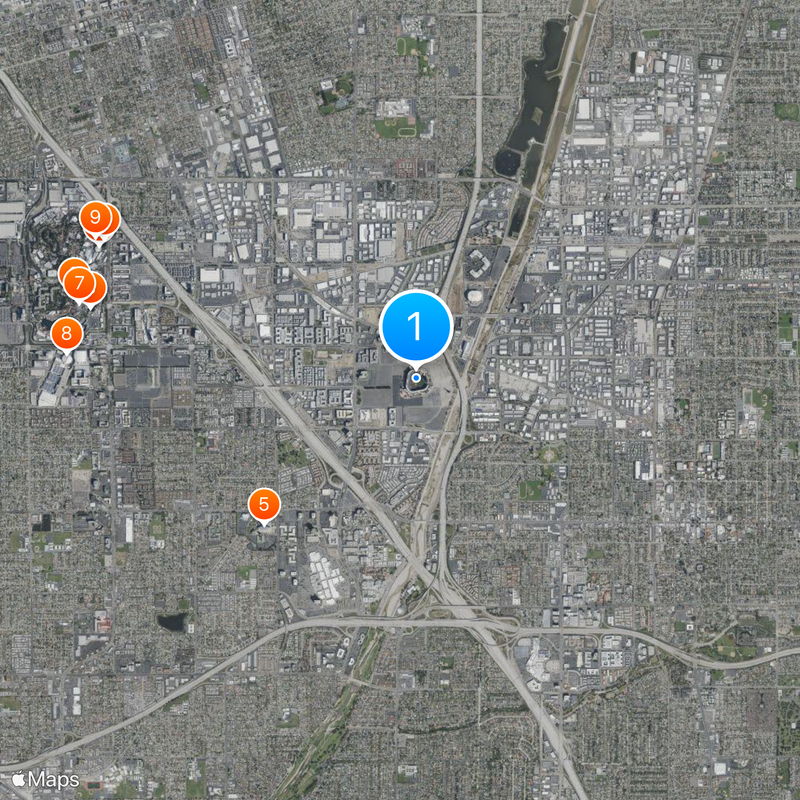Select the orange map pin numbered 8

66,333
